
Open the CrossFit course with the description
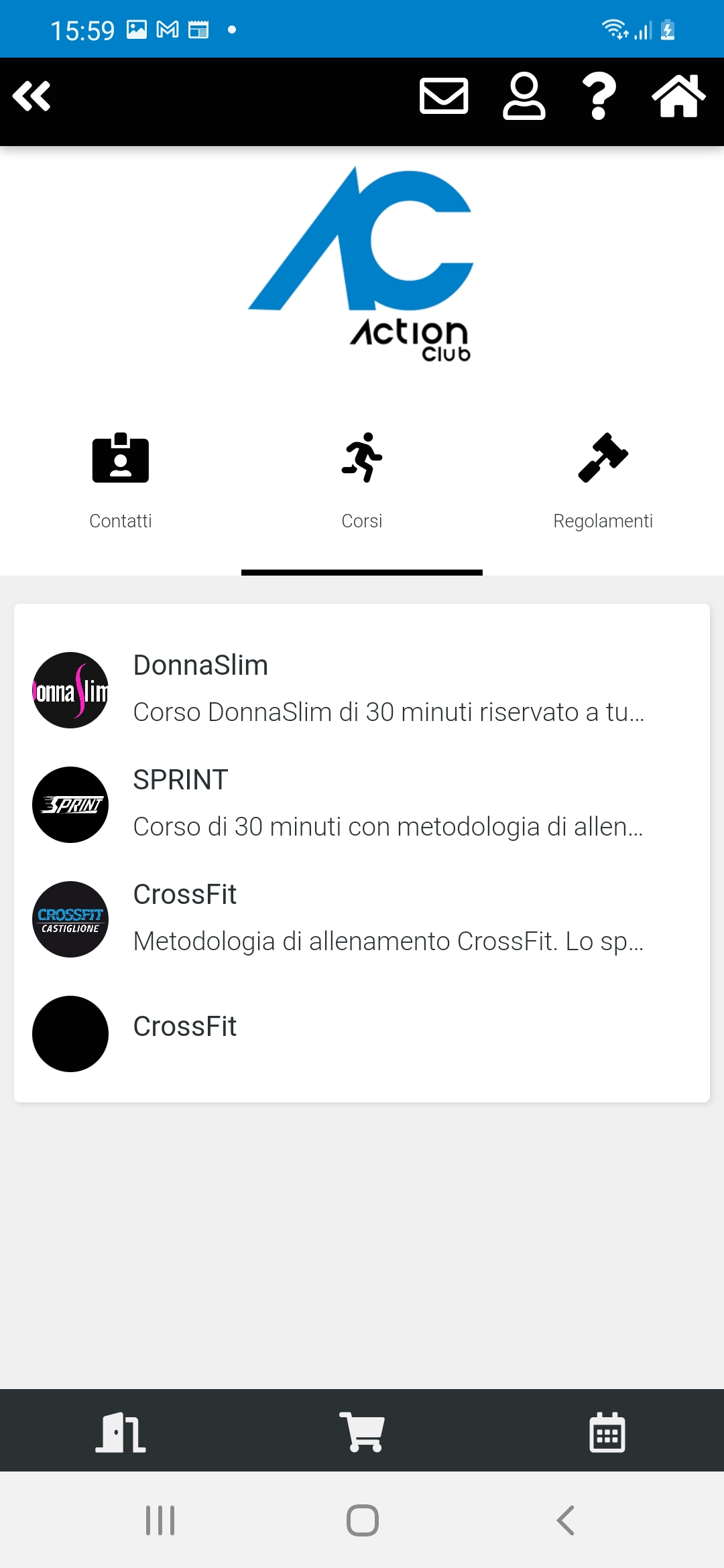(362, 919)
